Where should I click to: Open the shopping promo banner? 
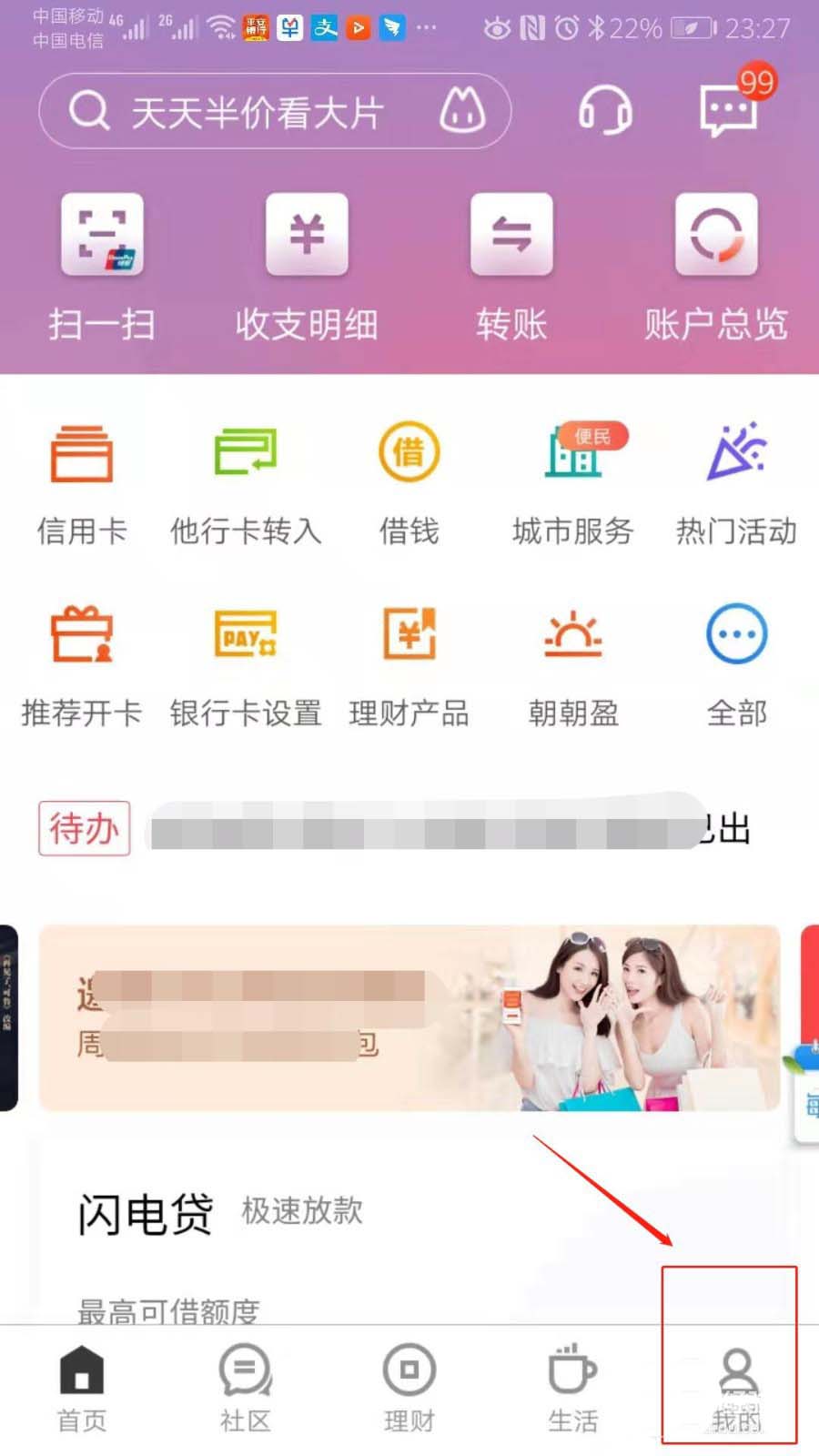409,1017
